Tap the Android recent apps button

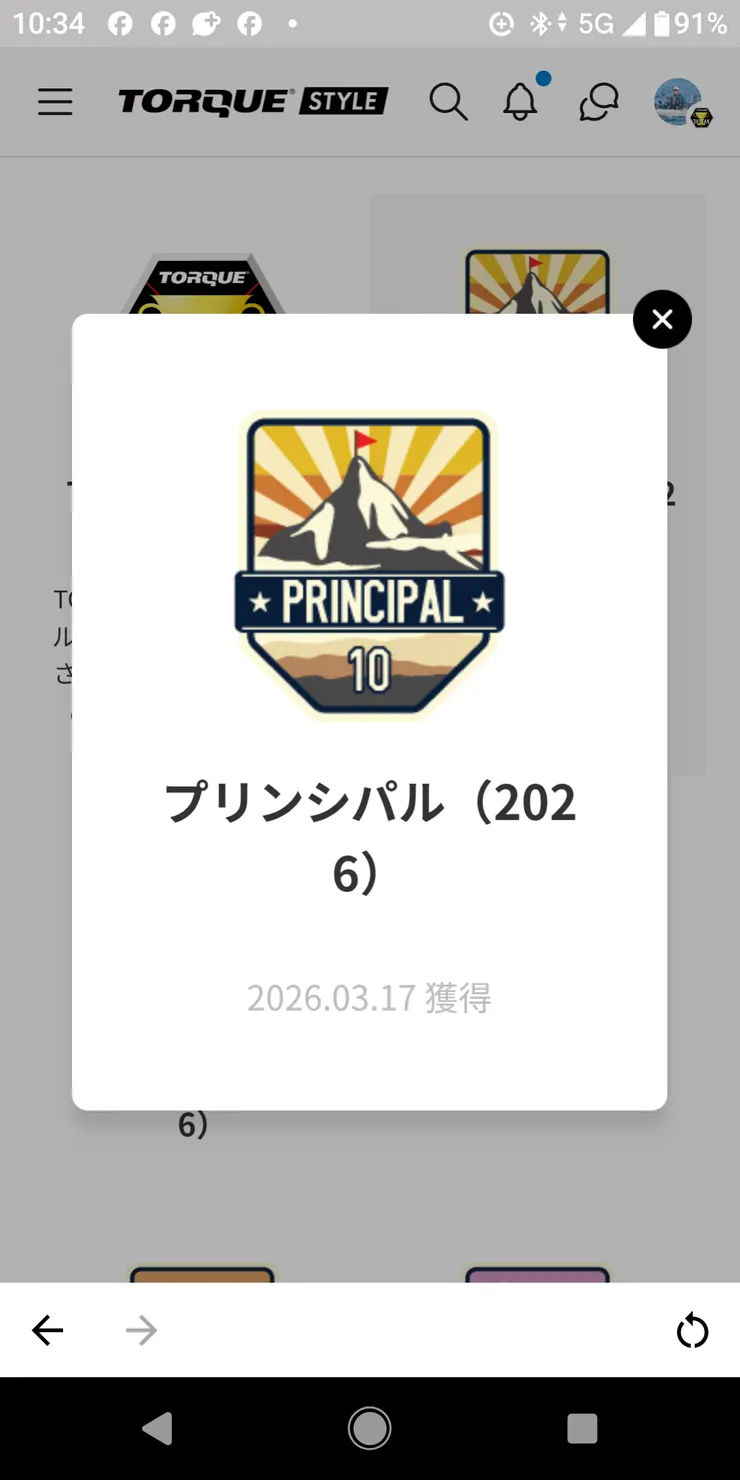[x=581, y=1428]
